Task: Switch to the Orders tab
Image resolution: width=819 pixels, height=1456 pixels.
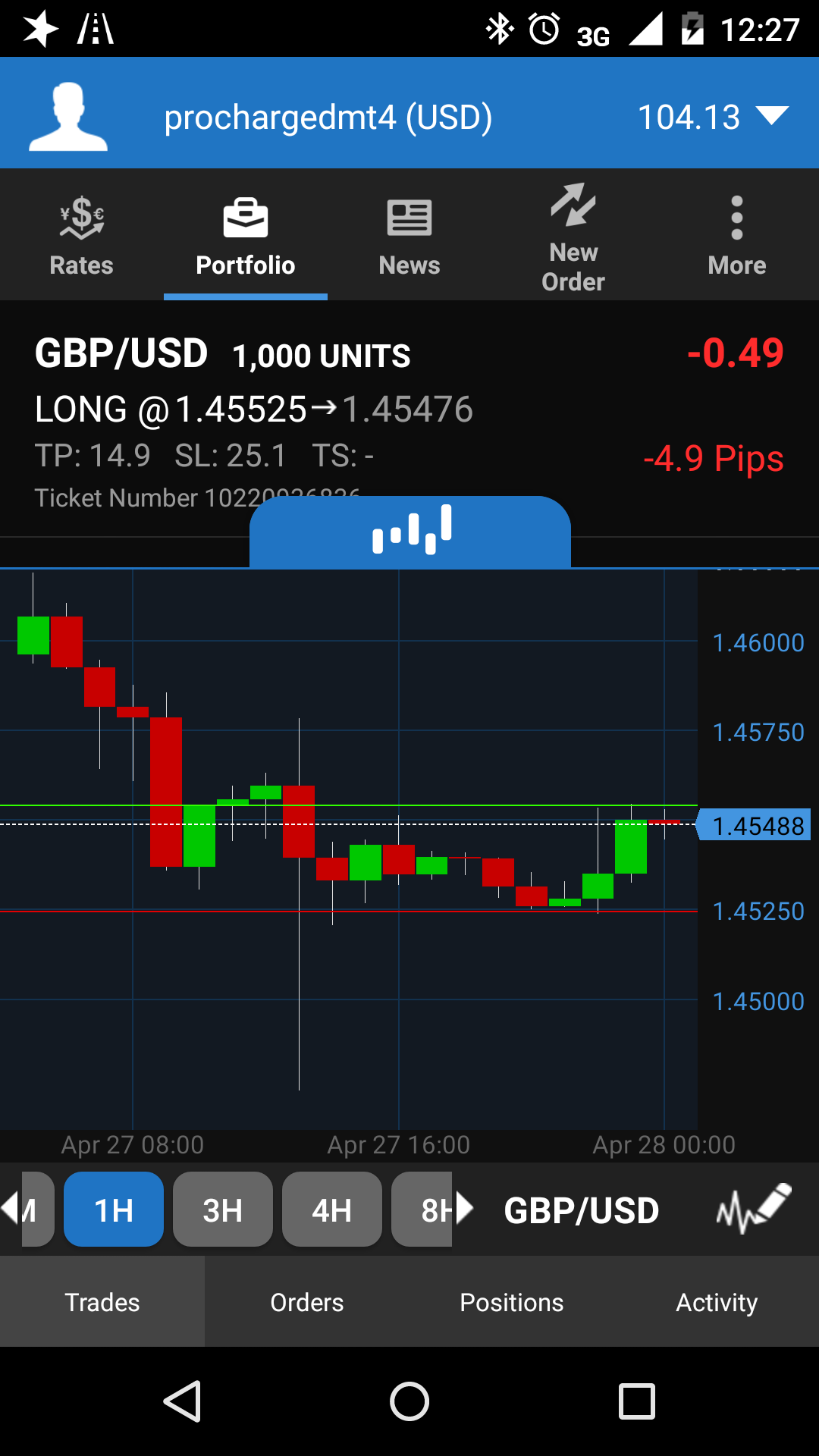Action: point(307,1302)
